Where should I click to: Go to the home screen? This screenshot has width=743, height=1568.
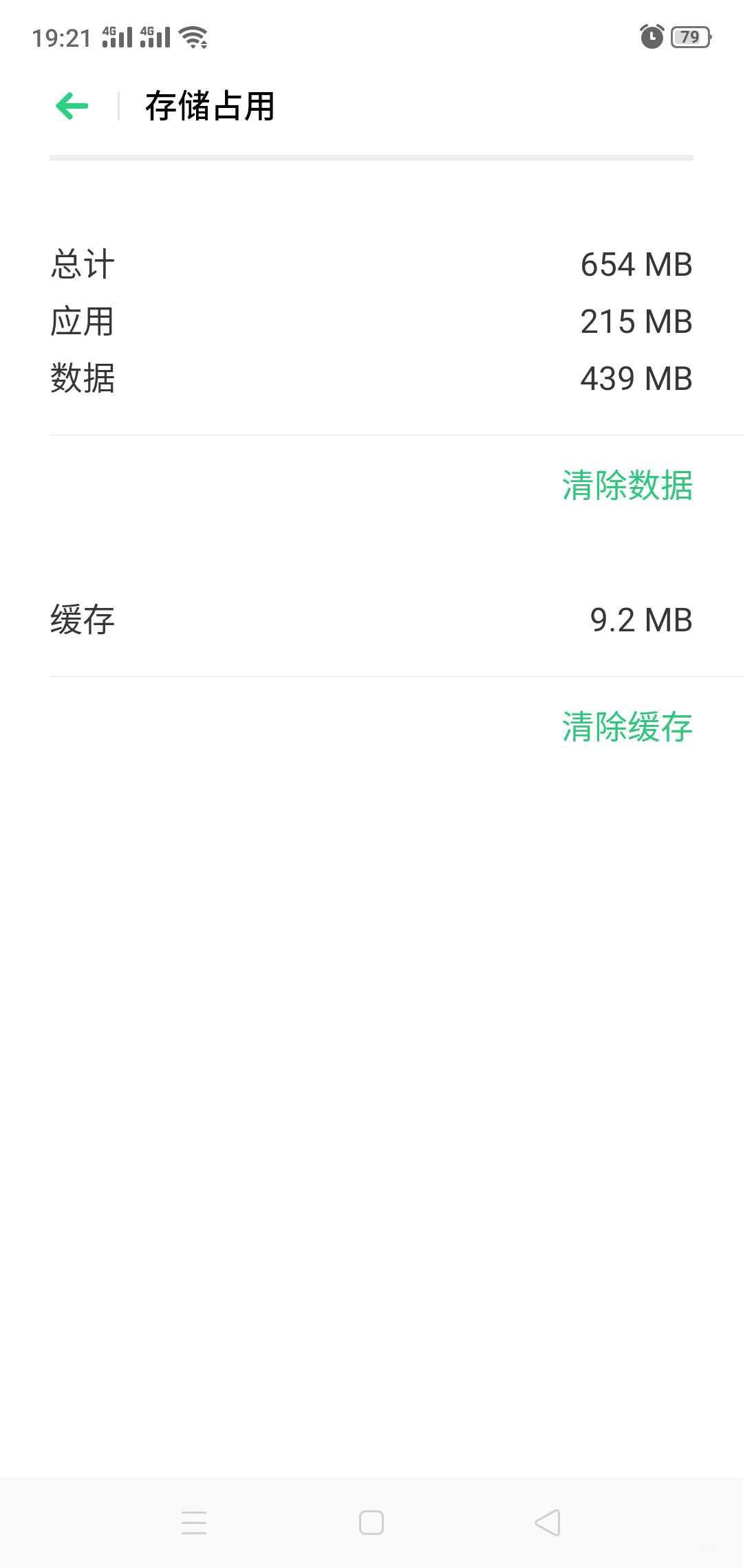click(371, 1523)
